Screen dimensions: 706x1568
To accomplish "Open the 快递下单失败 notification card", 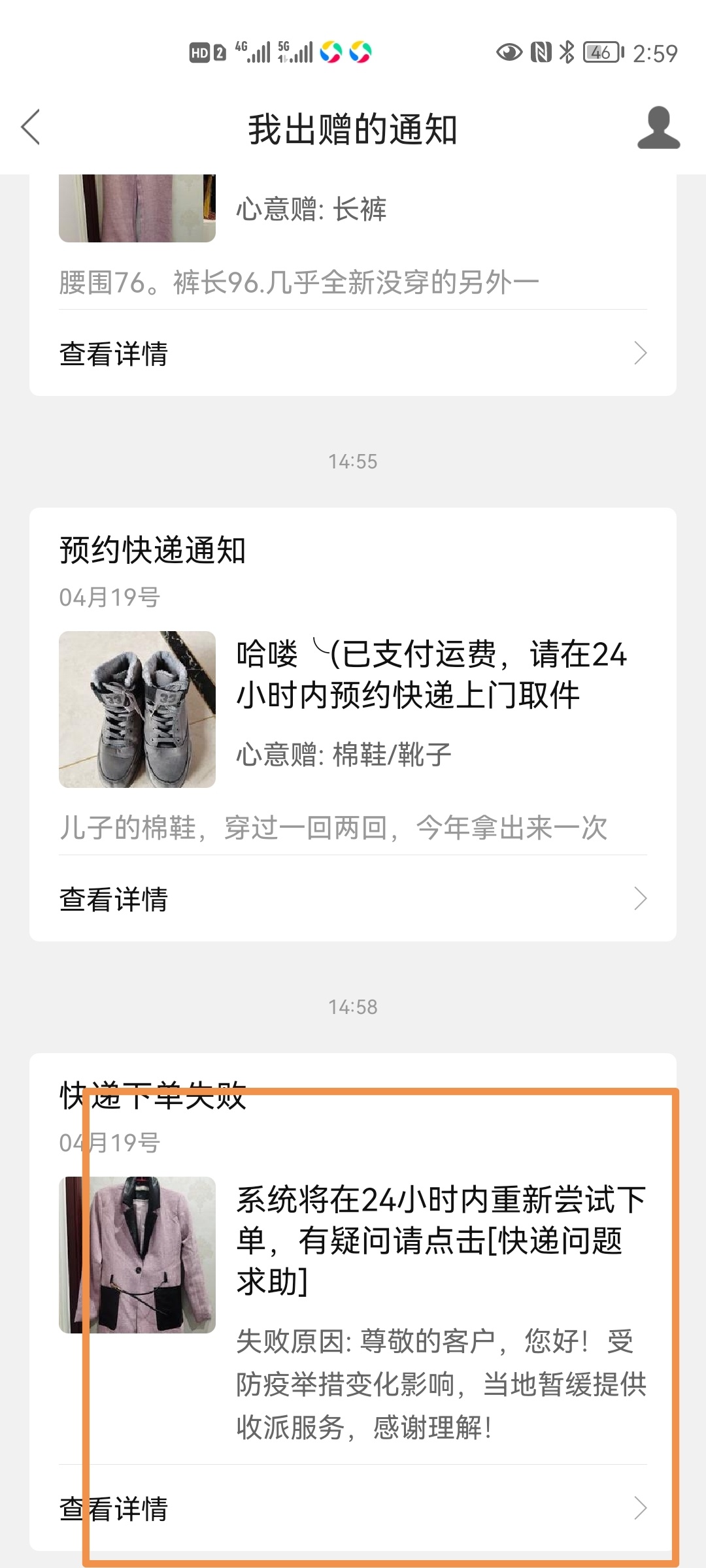I will (x=352, y=1254).
